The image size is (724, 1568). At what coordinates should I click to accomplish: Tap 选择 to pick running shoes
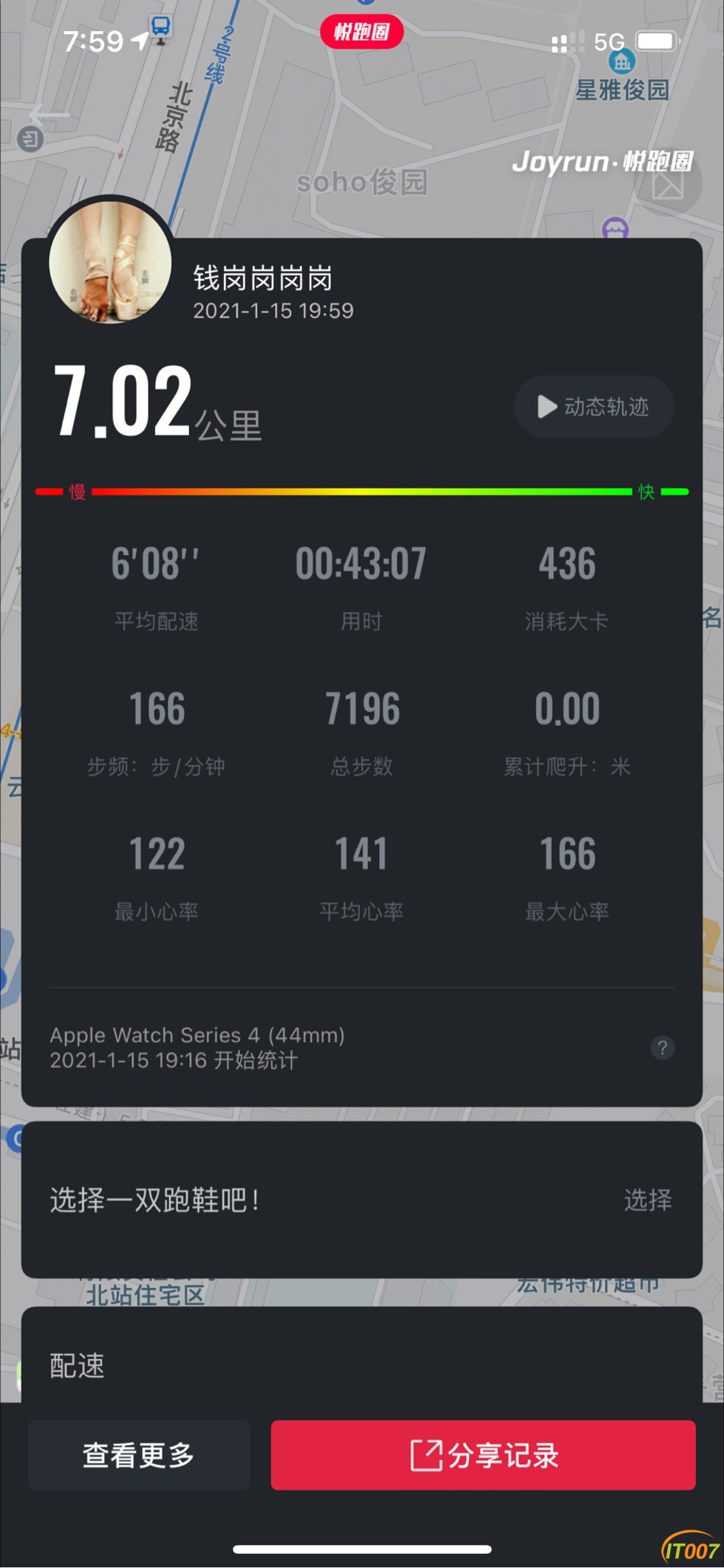(x=647, y=1200)
